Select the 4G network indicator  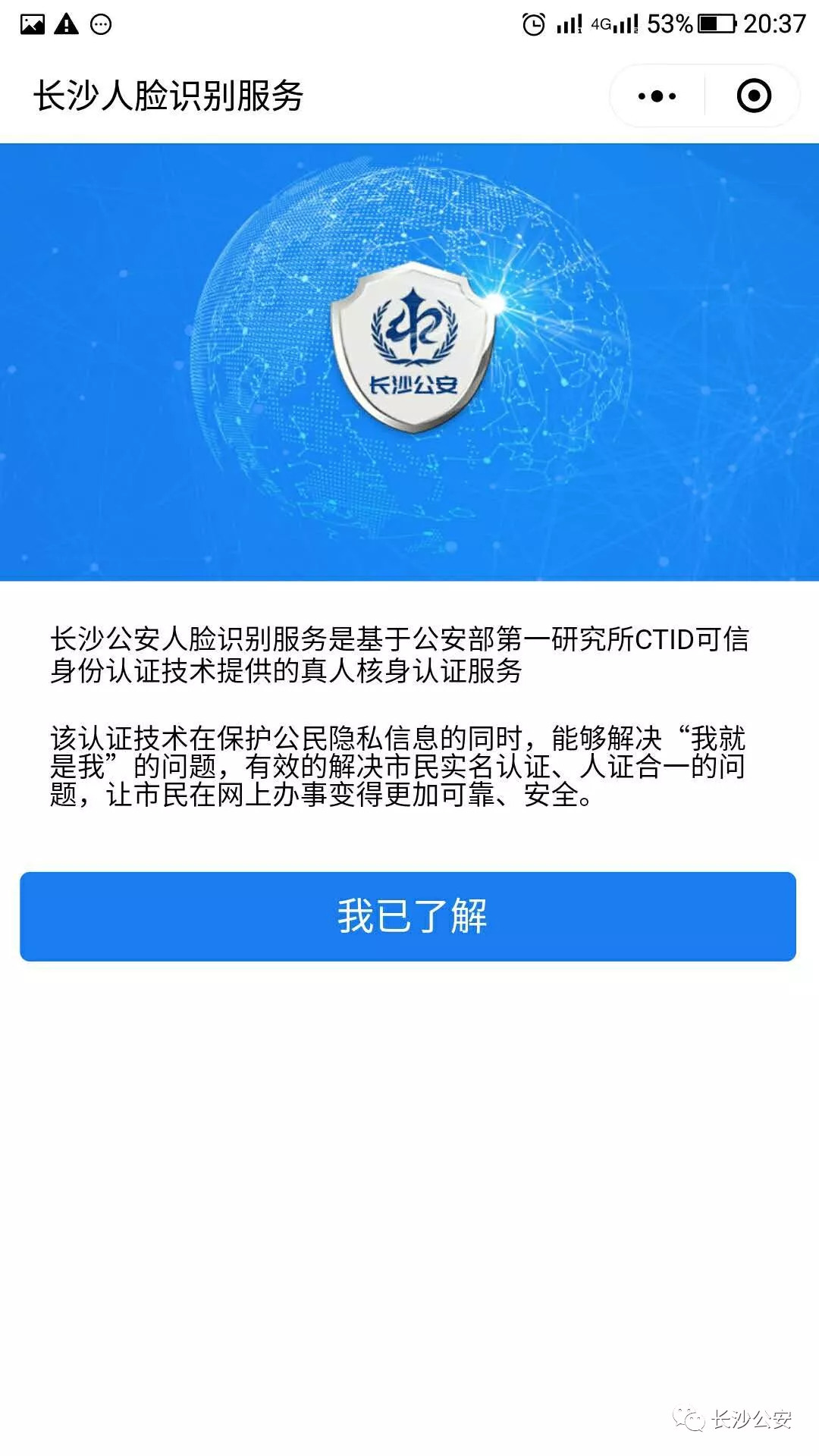click(600, 23)
